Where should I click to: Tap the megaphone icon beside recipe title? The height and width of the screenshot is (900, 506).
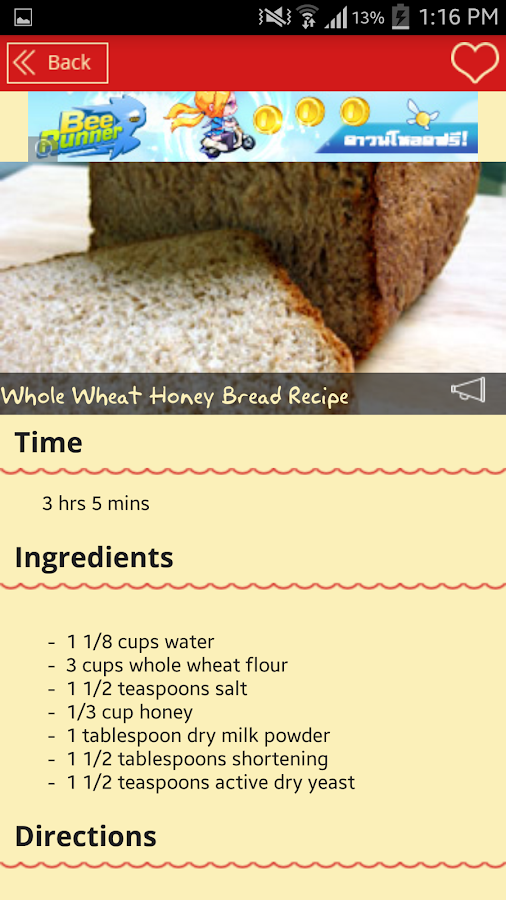point(468,390)
